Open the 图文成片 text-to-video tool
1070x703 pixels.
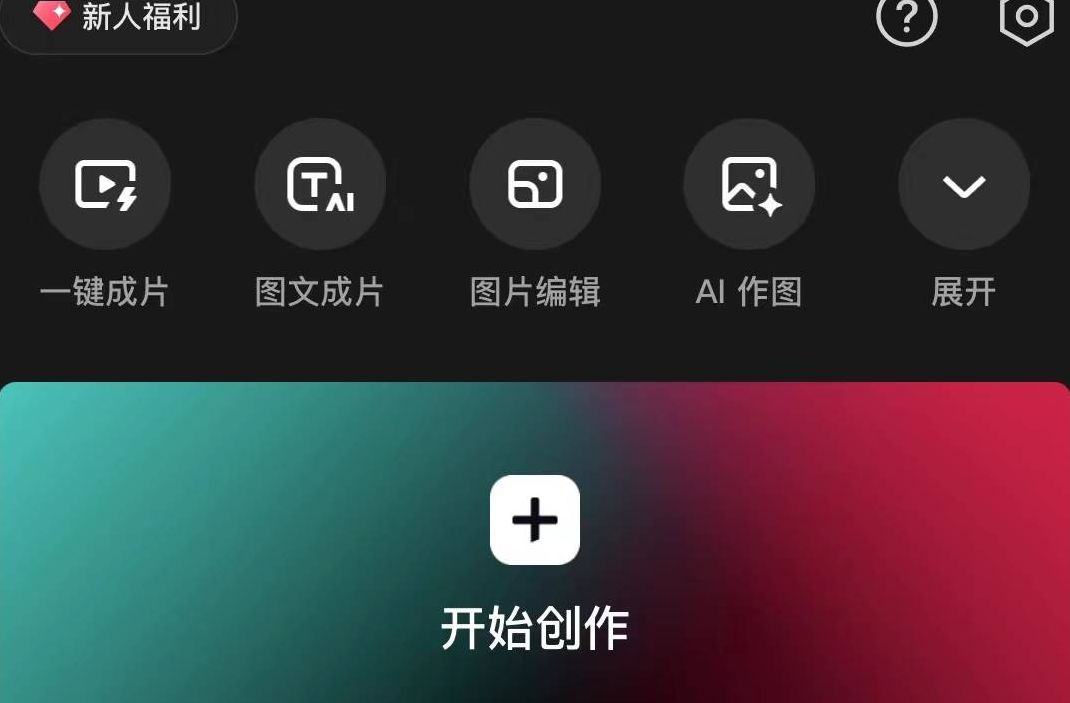[x=320, y=185]
